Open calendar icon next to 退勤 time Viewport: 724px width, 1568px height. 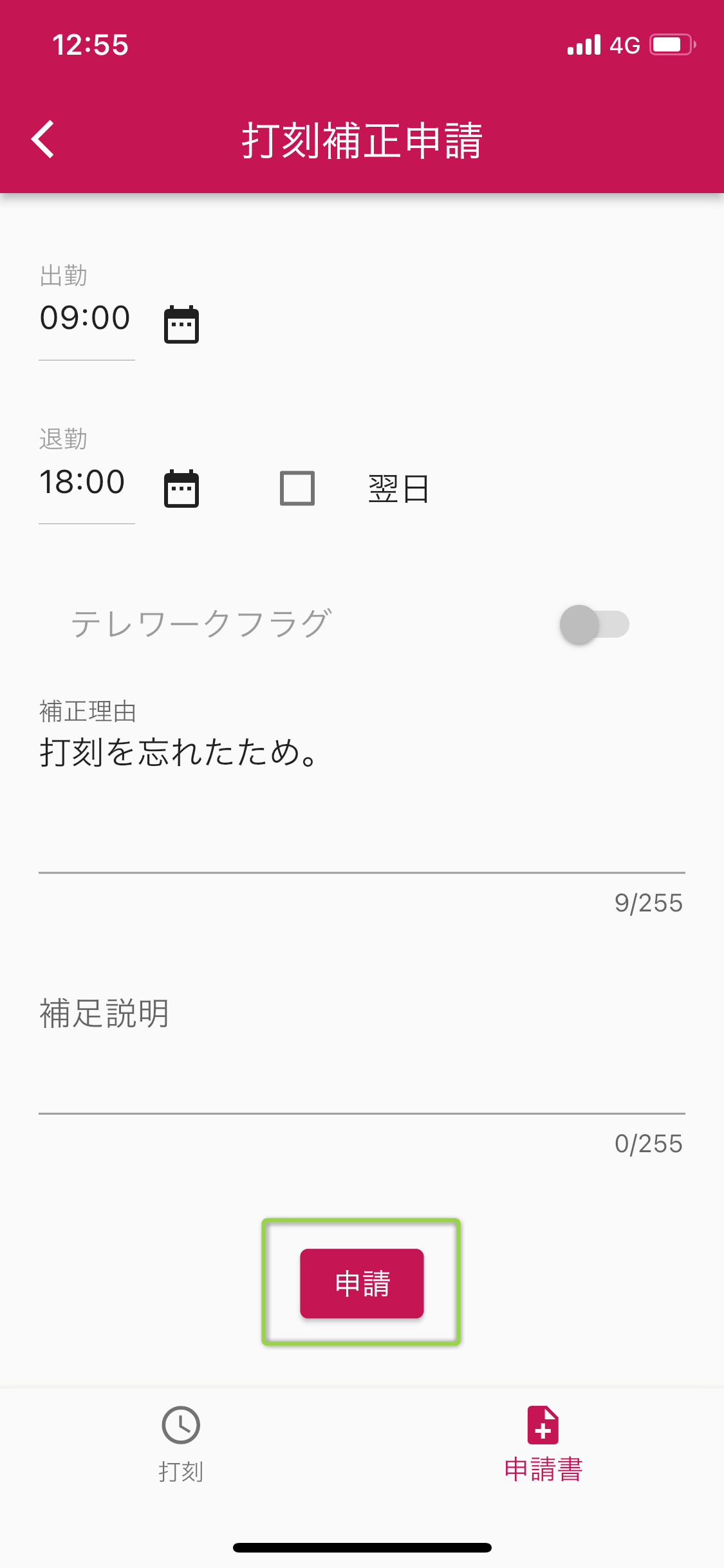pyautogui.click(x=181, y=489)
